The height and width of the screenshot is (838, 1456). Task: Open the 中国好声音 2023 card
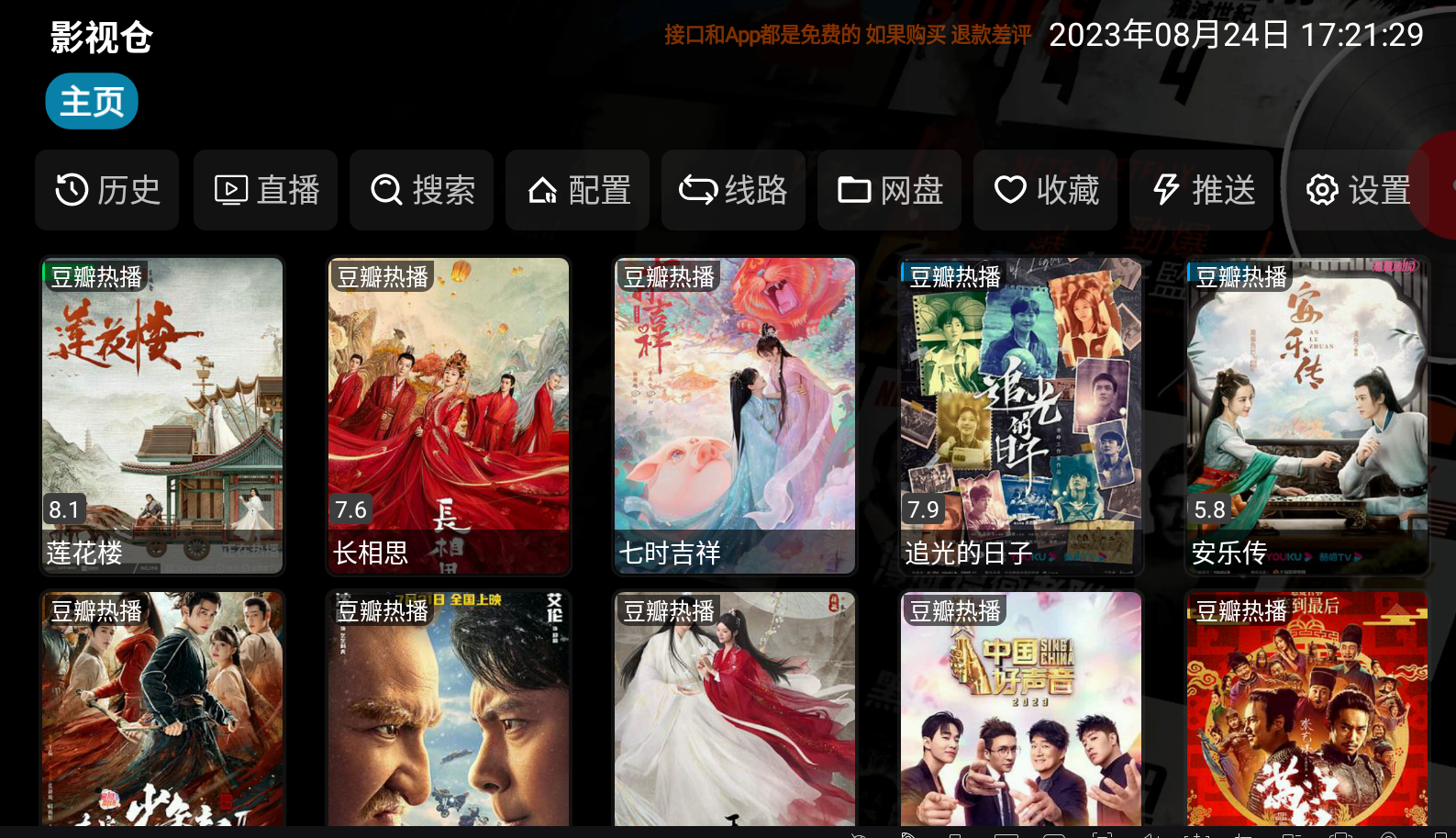1021,709
